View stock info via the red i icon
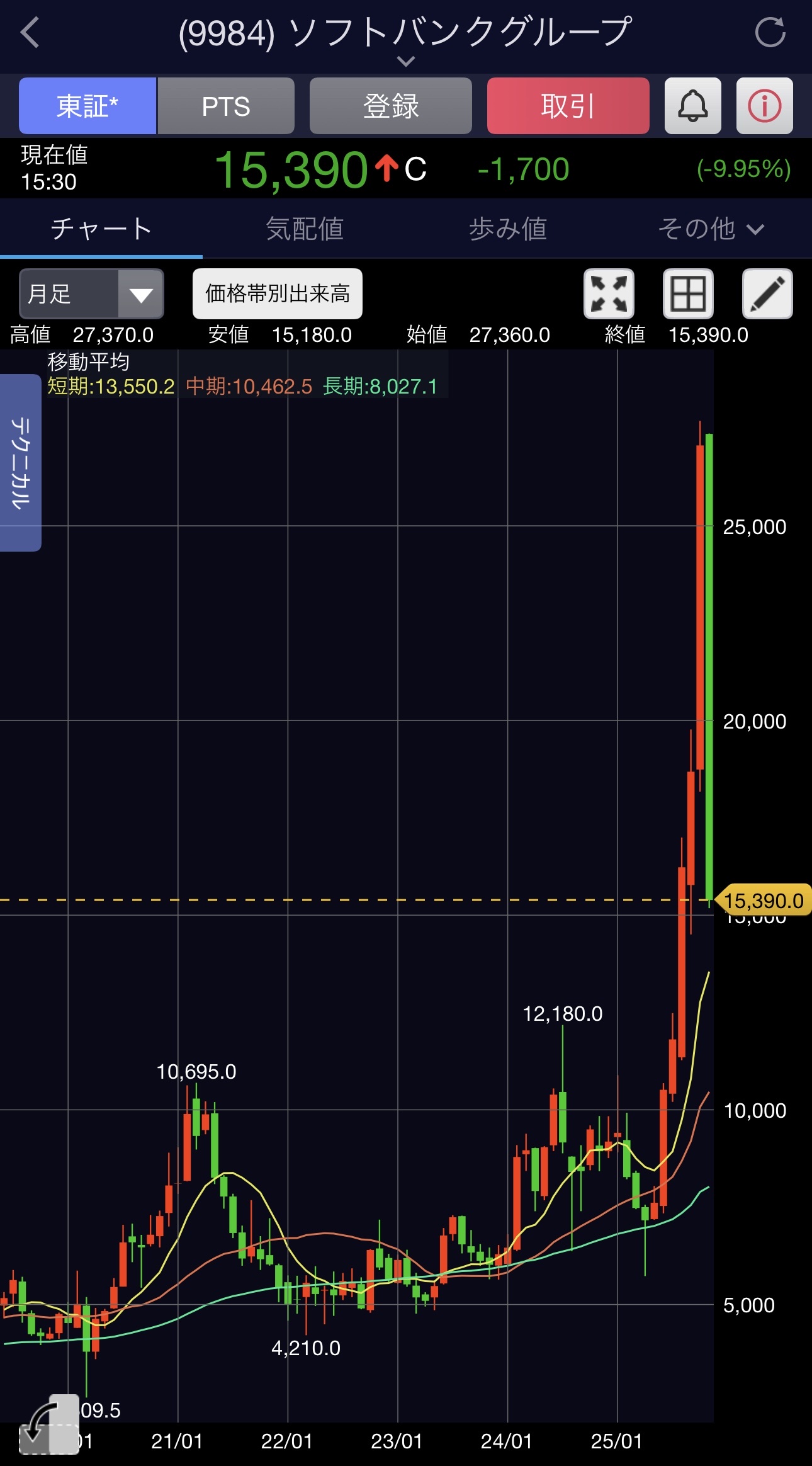Screen dimensions: 812x1466 (x=764, y=106)
